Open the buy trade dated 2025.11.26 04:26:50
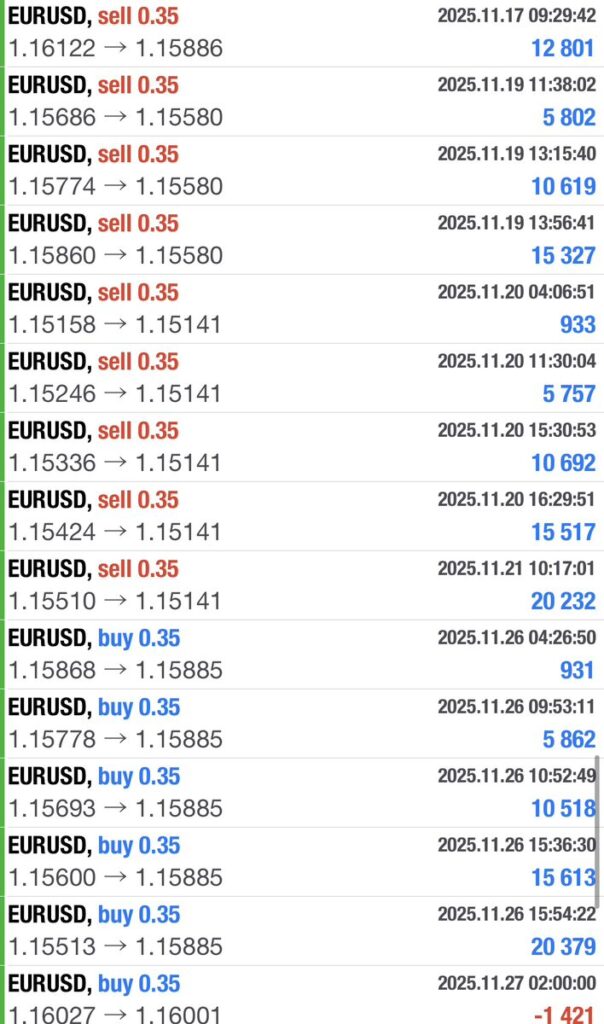The height and width of the screenshot is (1024, 604). coord(302,653)
